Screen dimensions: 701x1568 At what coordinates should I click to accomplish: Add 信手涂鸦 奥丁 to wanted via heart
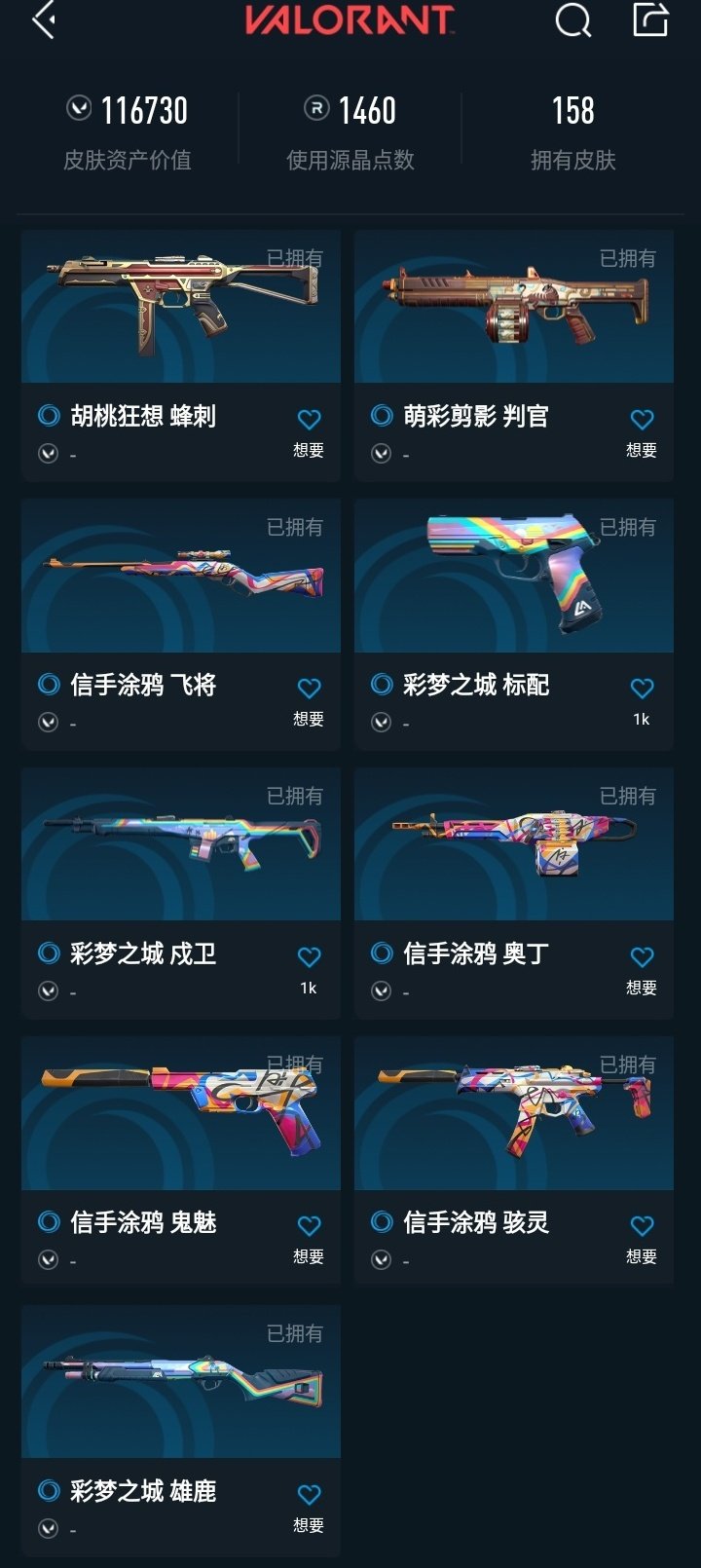(642, 957)
